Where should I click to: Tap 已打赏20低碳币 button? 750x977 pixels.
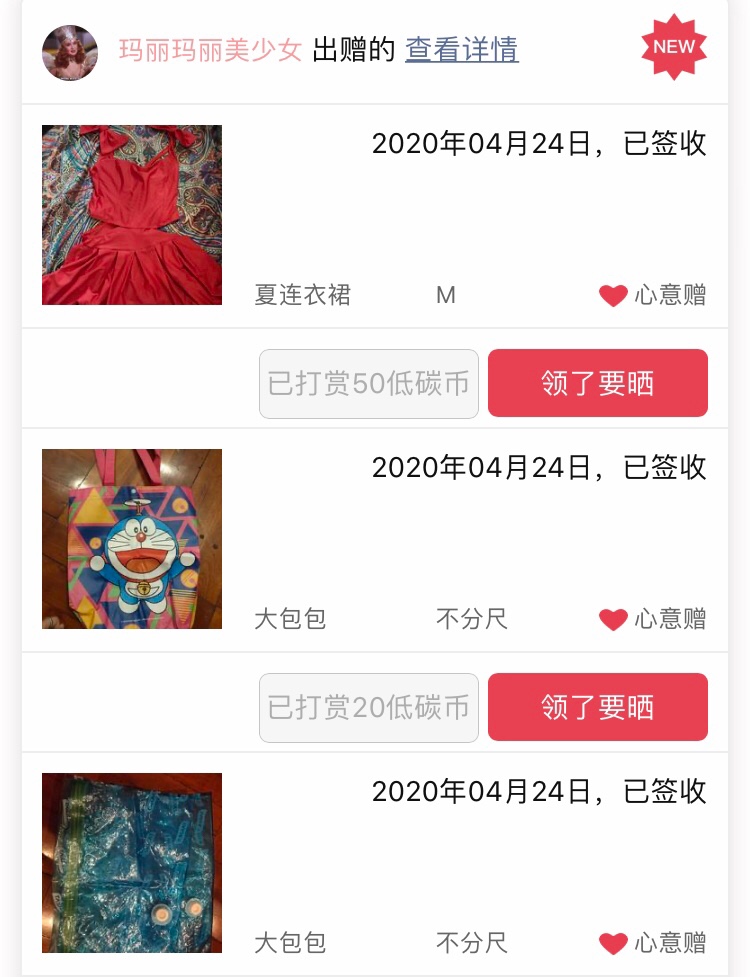(369, 707)
